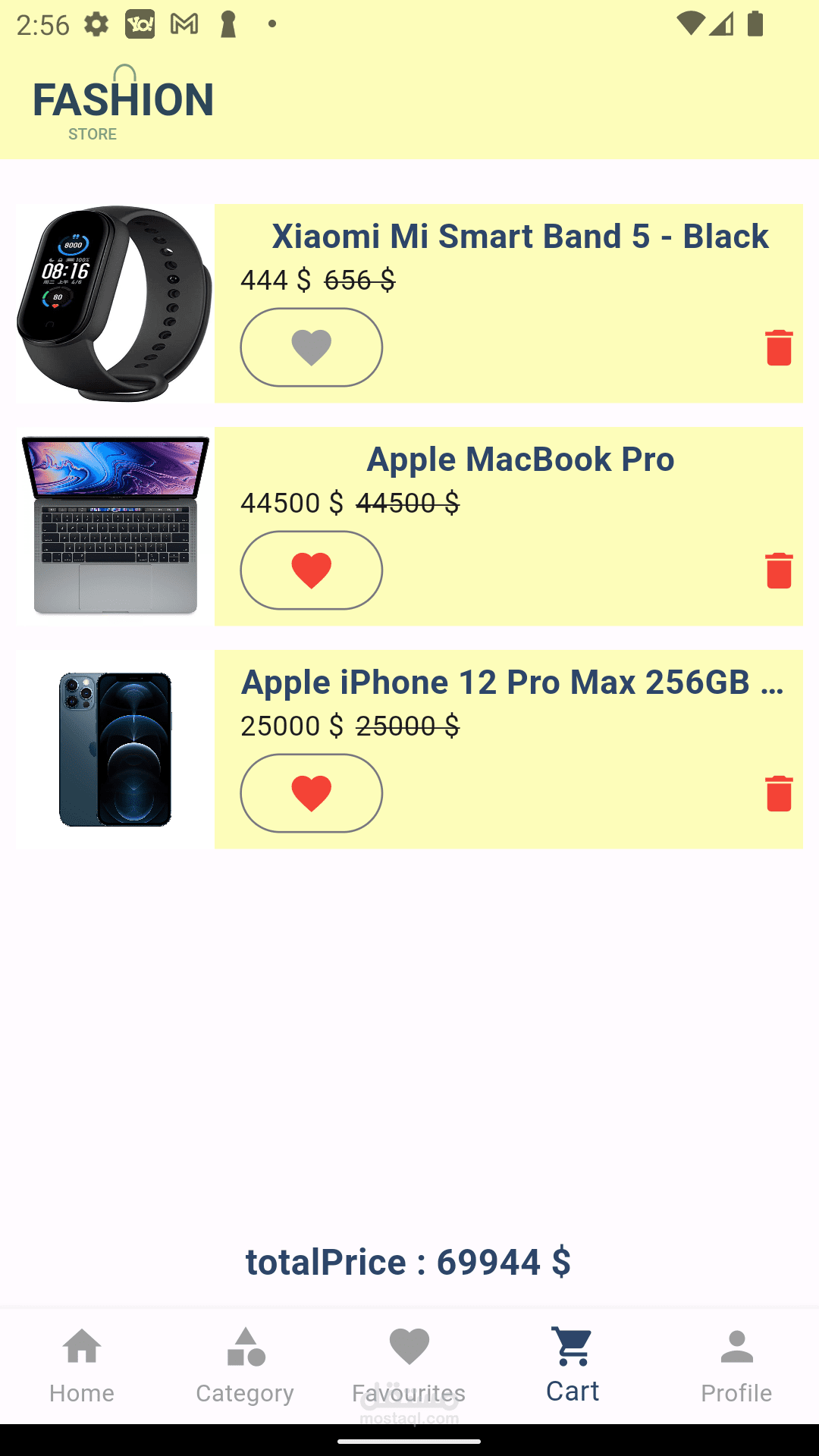
Task: Switch to the Profile tab
Action: coord(736,1365)
